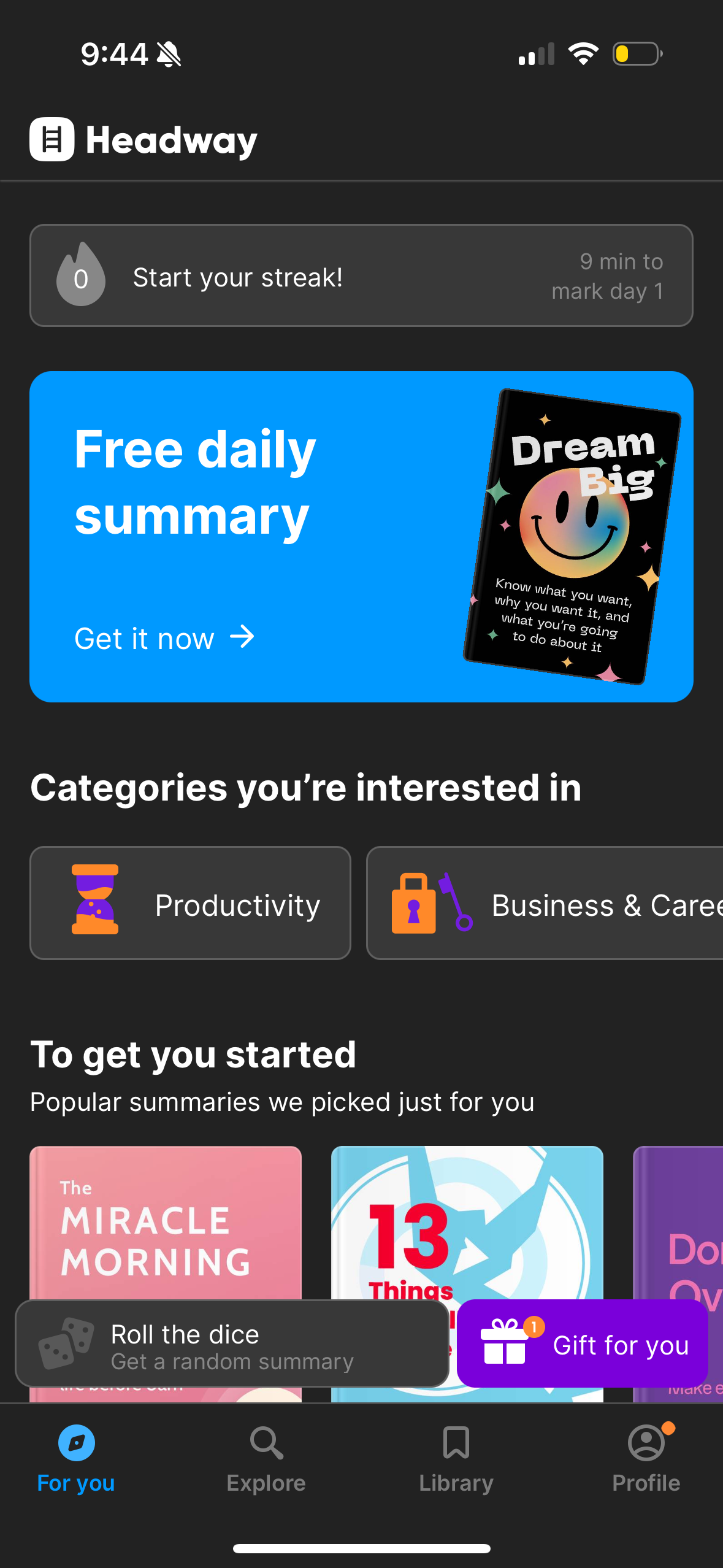Open Profile with the person icon
Image resolution: width=723 pixels, height=1568 pixels.
(x=646, y=1443)
